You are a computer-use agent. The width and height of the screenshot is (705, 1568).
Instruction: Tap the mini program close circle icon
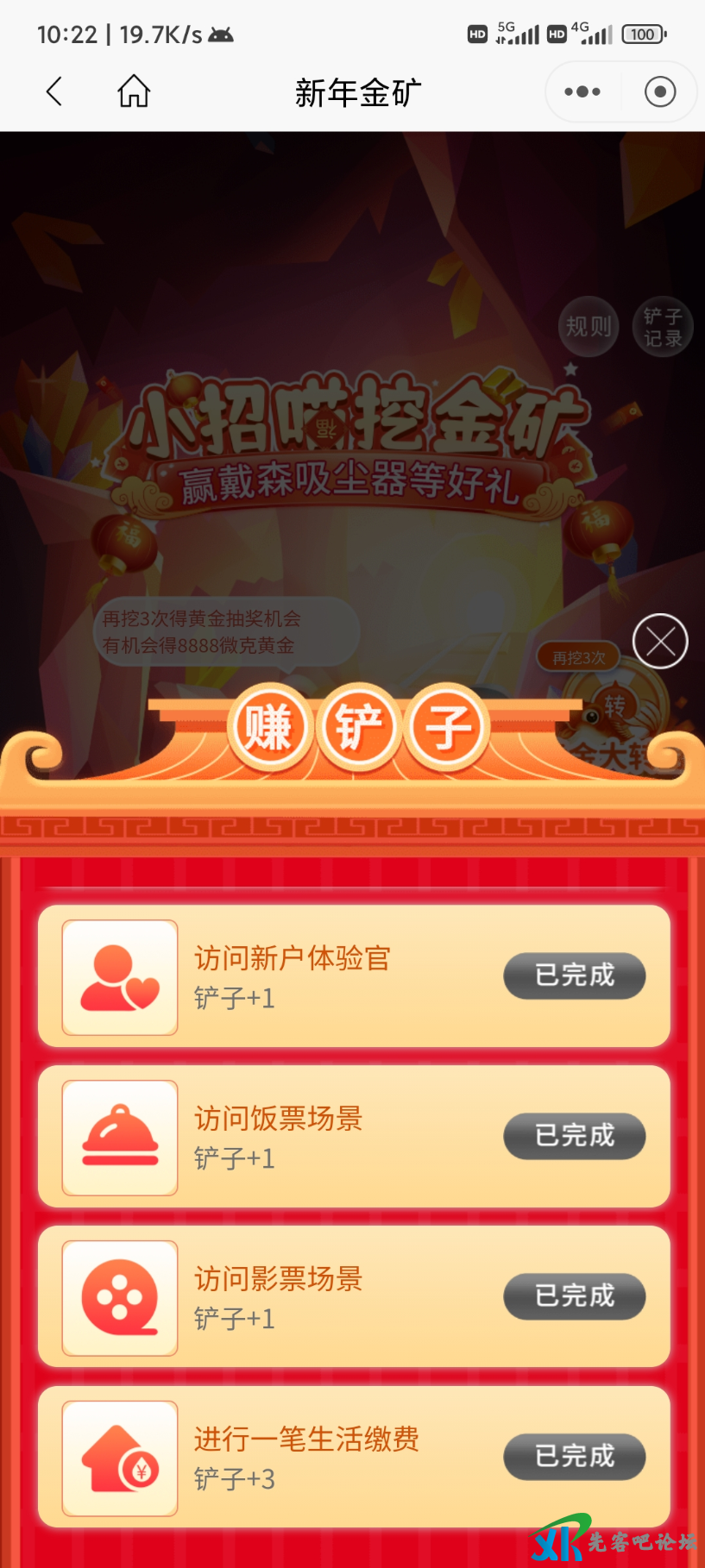pyautogui.click(x=660, y=91)
